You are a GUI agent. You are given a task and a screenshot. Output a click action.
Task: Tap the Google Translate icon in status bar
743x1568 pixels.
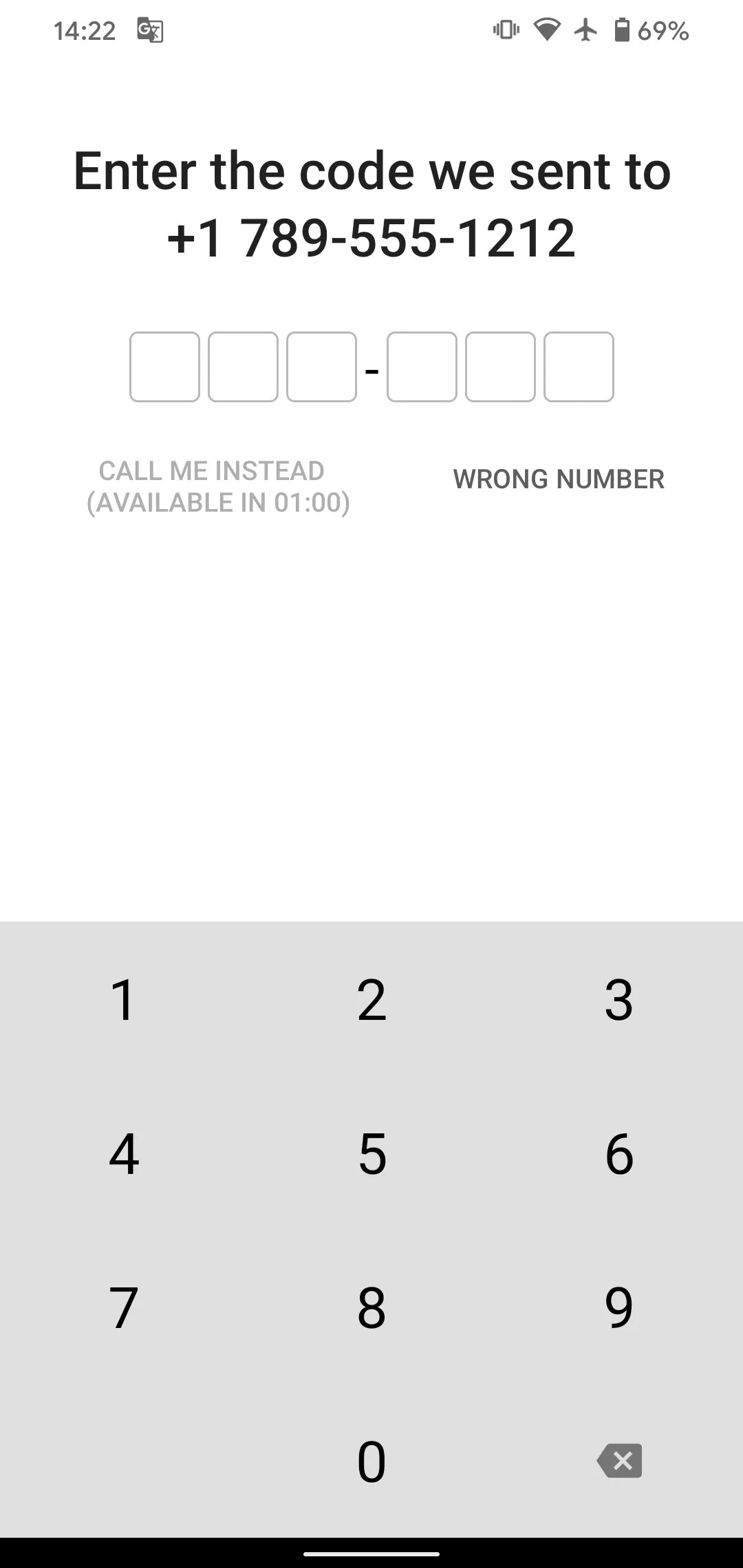click(150, 30)
